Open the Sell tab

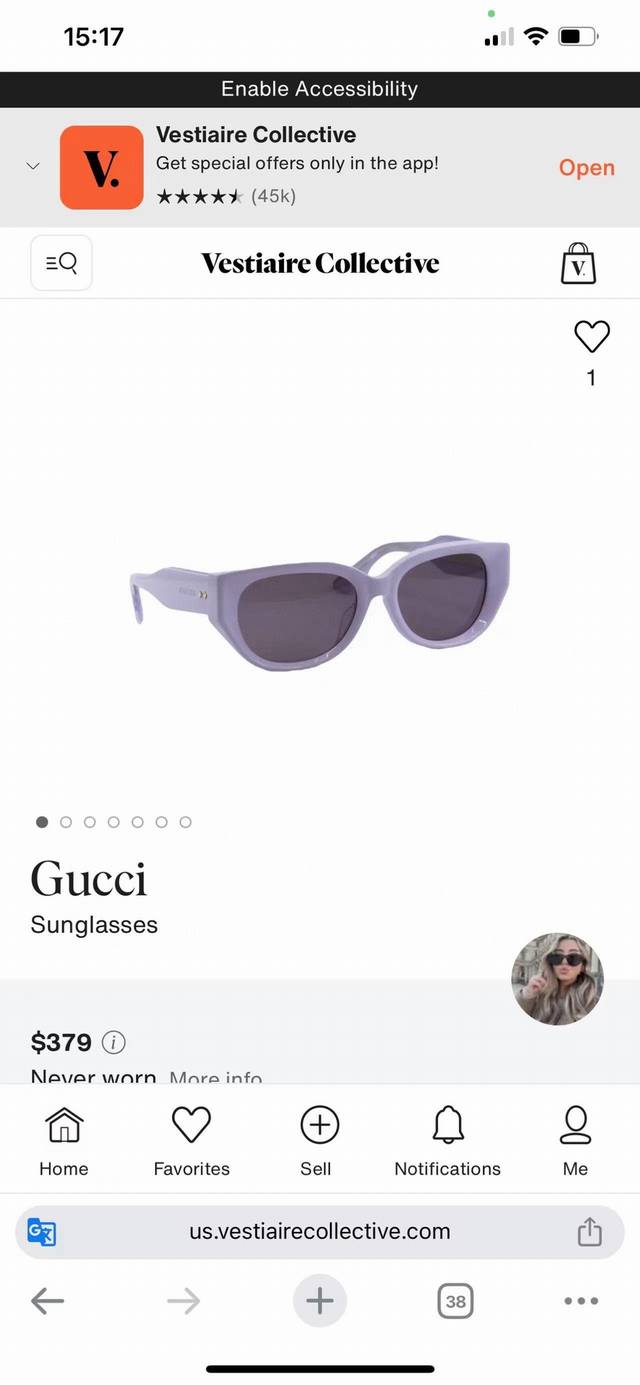tap(319, 1140)
